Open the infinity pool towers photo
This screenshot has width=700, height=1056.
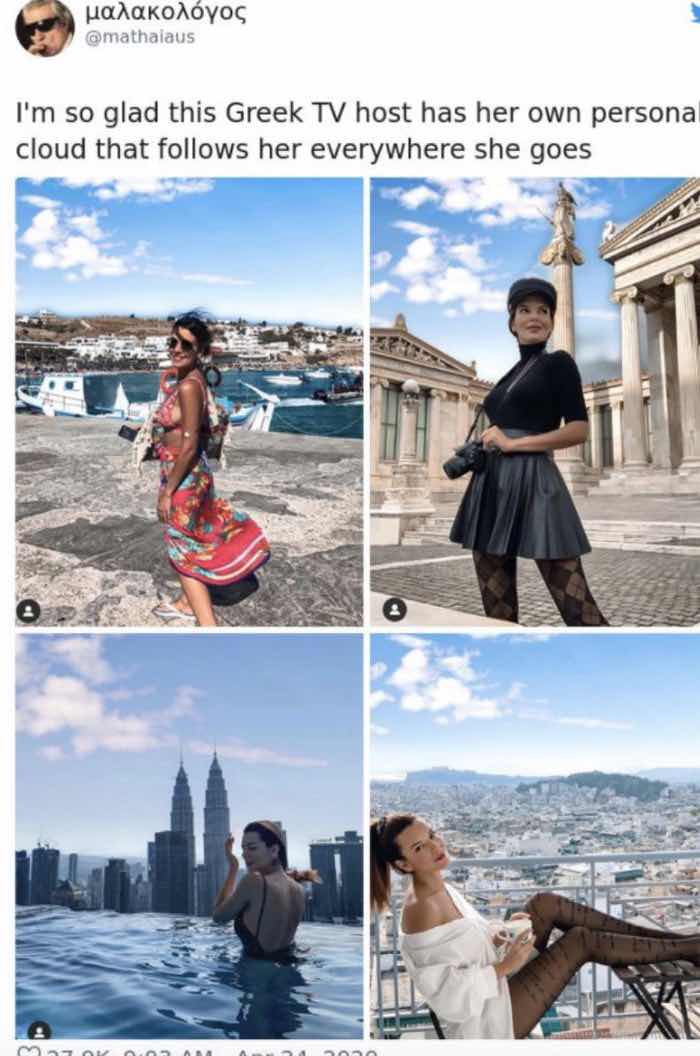pos(189,836)
